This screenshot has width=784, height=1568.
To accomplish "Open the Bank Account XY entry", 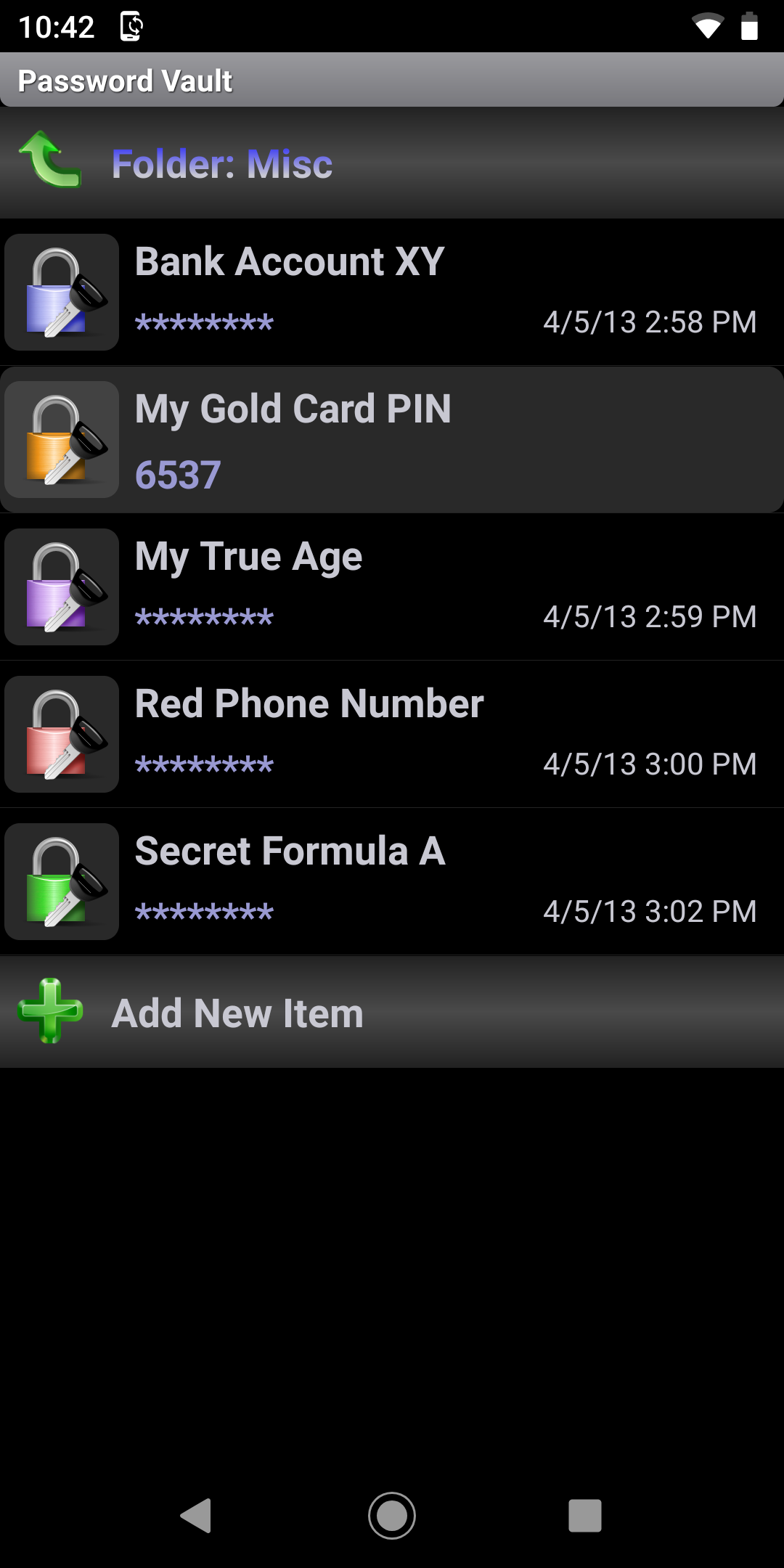I will pyautogui.click(x=392, y=292).
